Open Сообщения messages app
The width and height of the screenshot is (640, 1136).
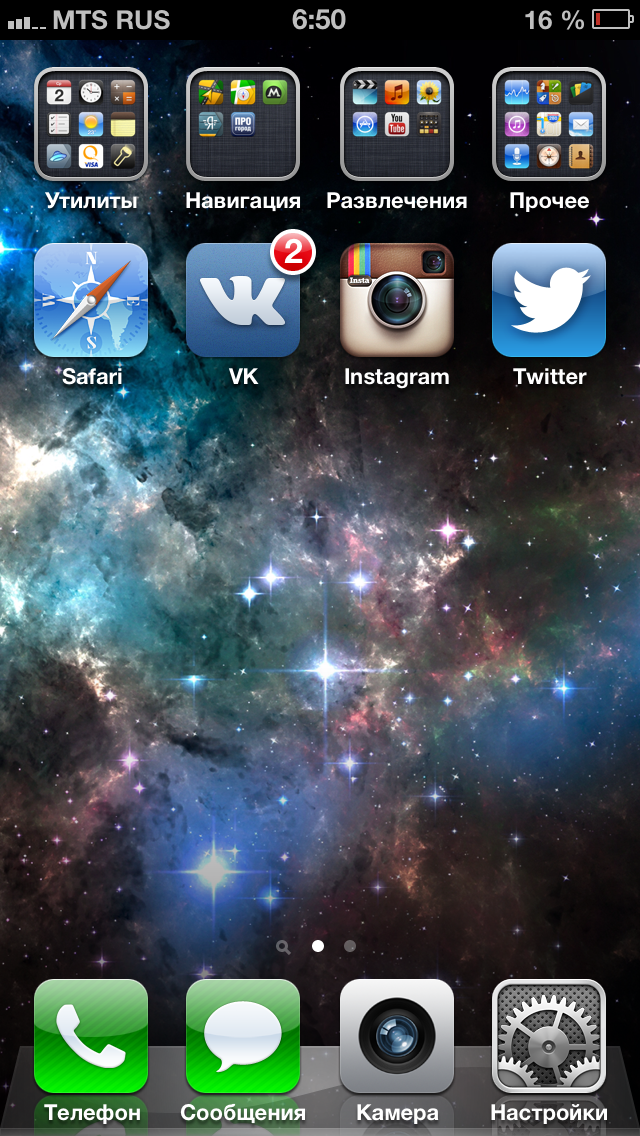(243, 1036)
